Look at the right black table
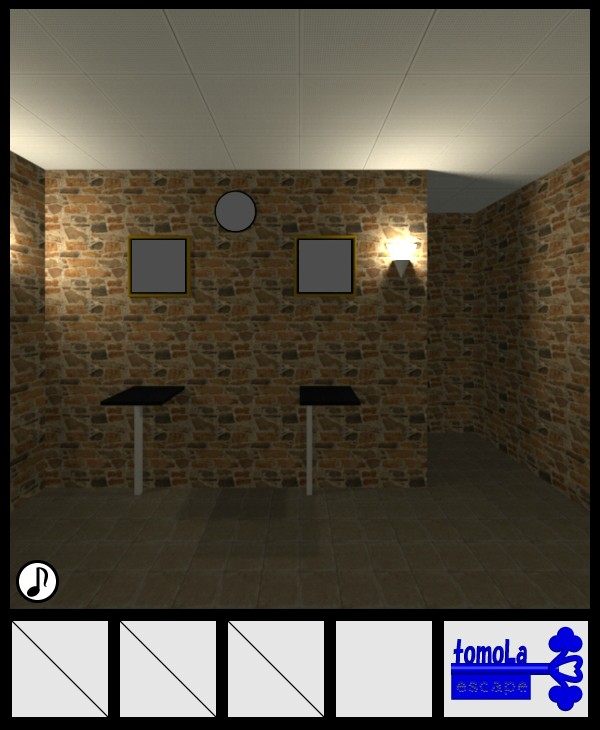This screenshot has height=730, width=600. (329, 396)
